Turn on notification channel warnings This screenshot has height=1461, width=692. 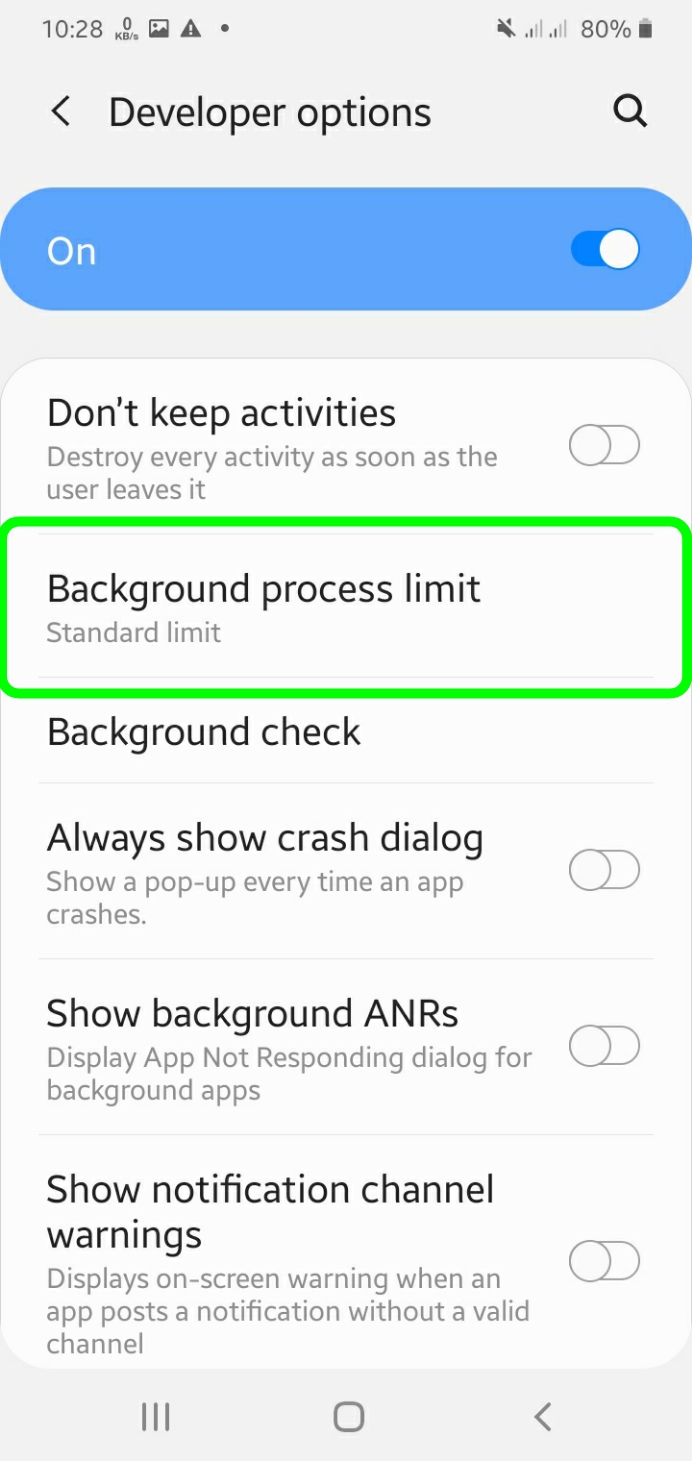coord(604,1261)
